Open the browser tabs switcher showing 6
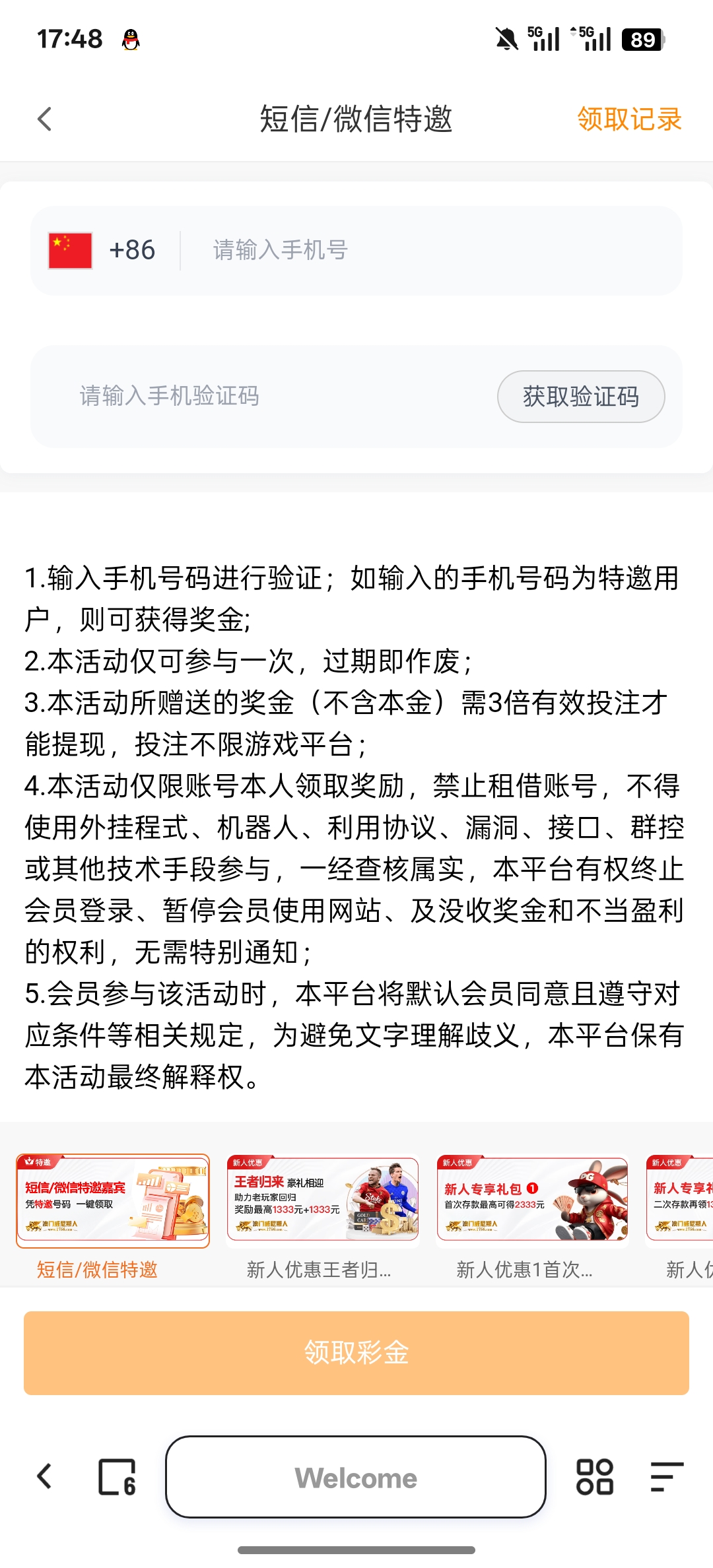This screenshot has height=1568, width=713. click(118, 1477)
